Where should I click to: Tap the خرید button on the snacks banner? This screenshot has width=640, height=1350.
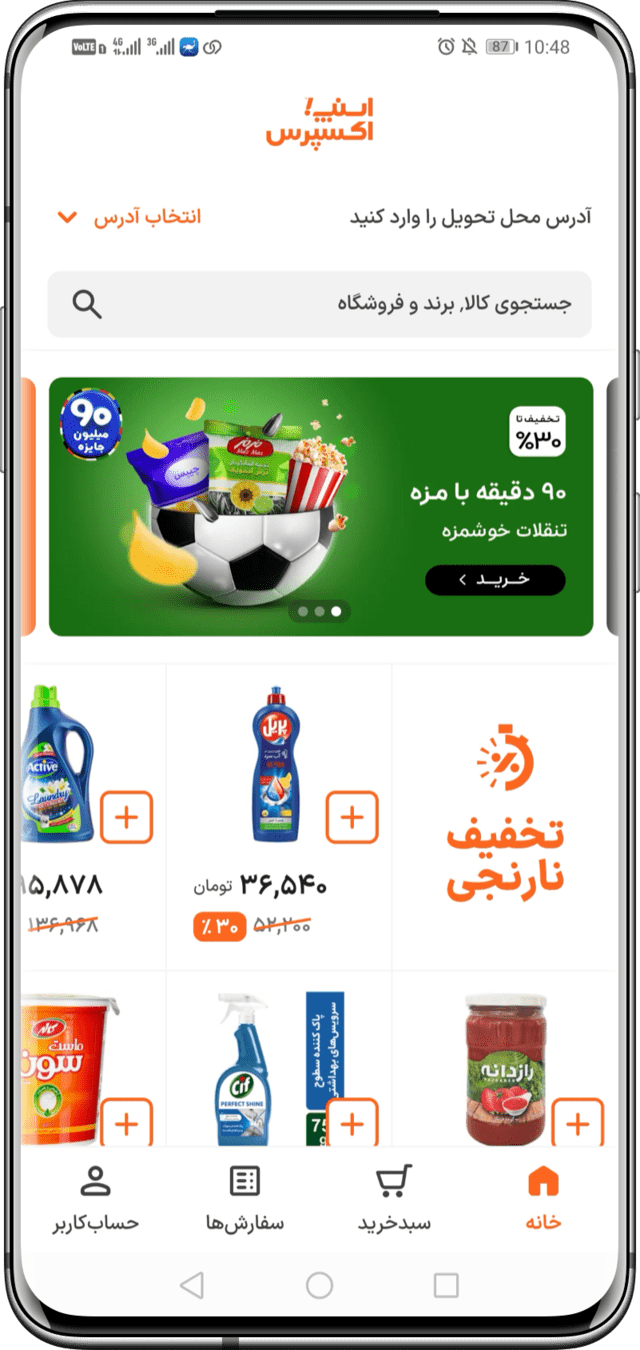pos(494,580)
